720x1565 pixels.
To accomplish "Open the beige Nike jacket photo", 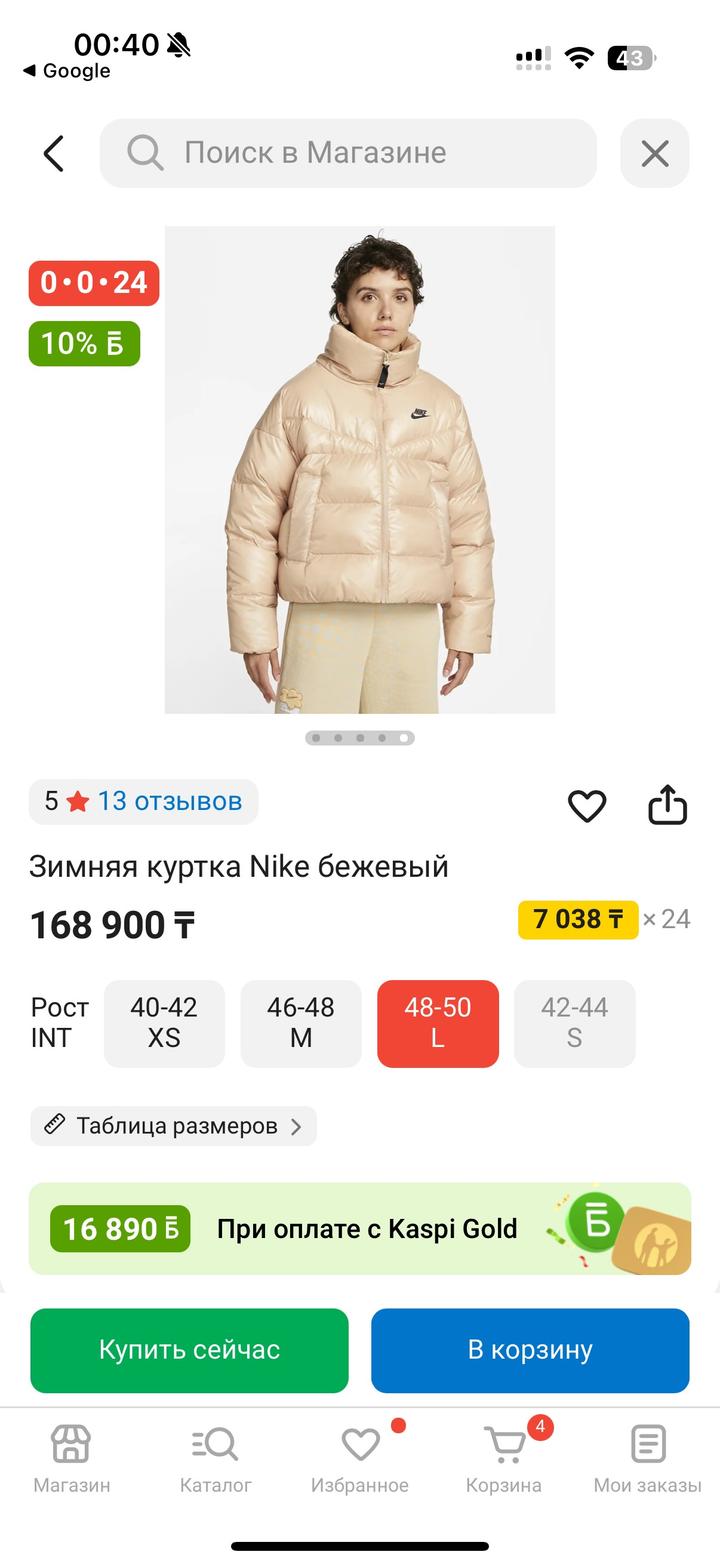I will click(360, 469).
